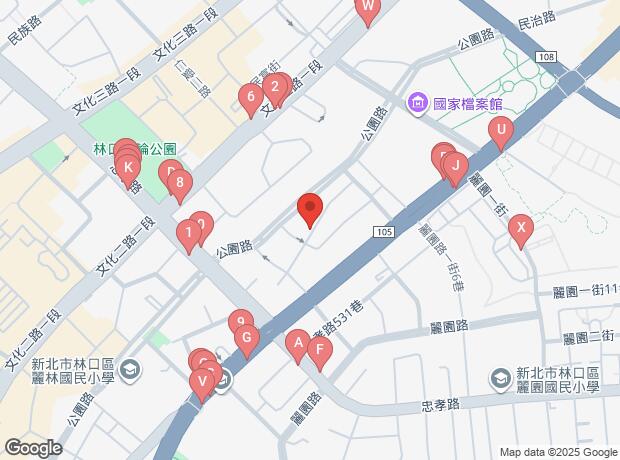The width and height of the screenshot is (620, 460).
Task: Tap the unlabeled red center pin
Action: click(x=310, y=209)
